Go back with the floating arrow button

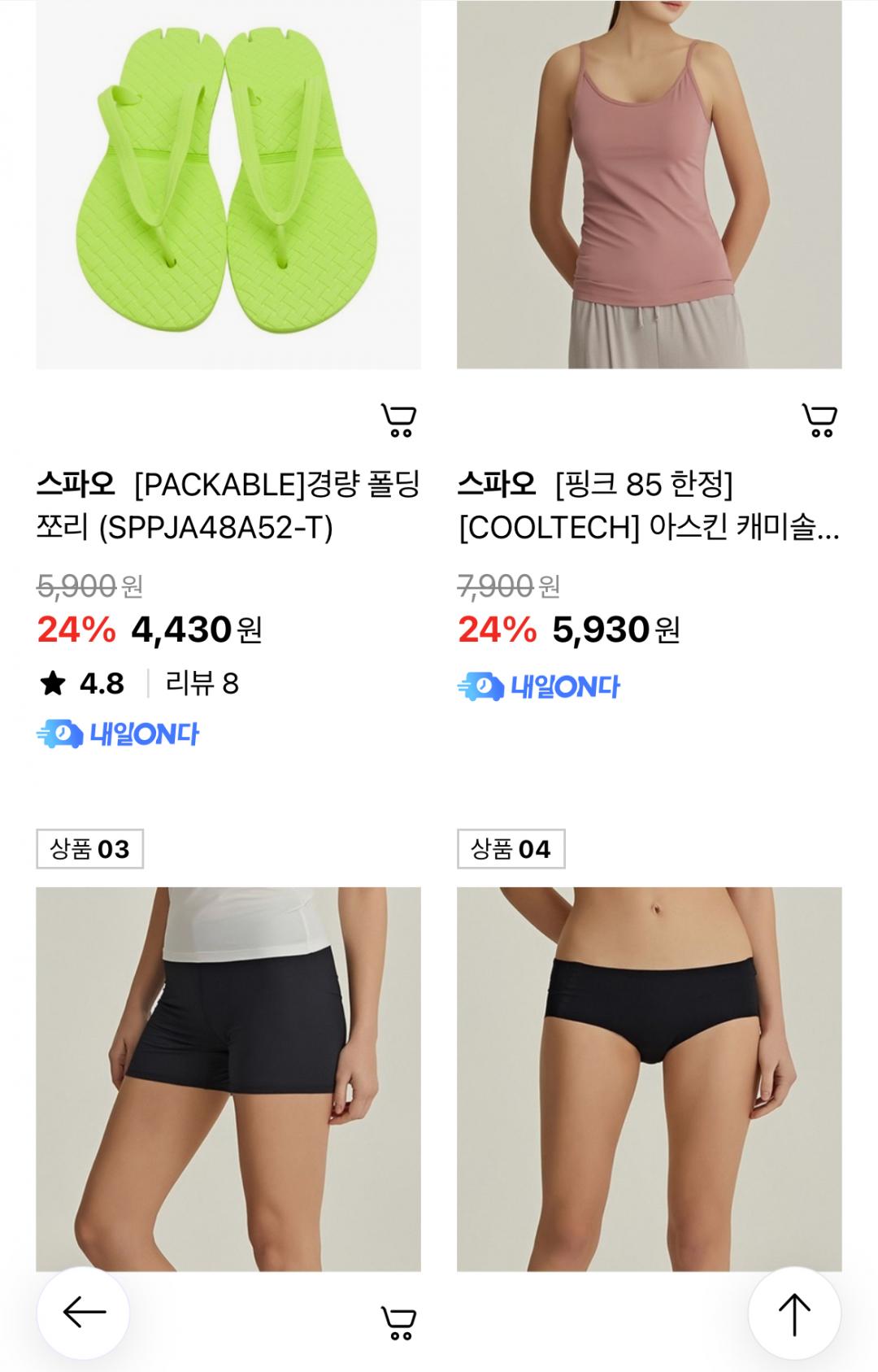(x=84, y=1312)
